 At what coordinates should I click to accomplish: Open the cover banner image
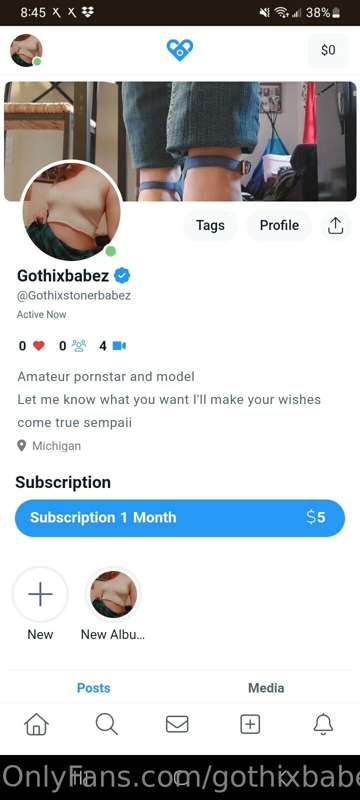(180, 141)
